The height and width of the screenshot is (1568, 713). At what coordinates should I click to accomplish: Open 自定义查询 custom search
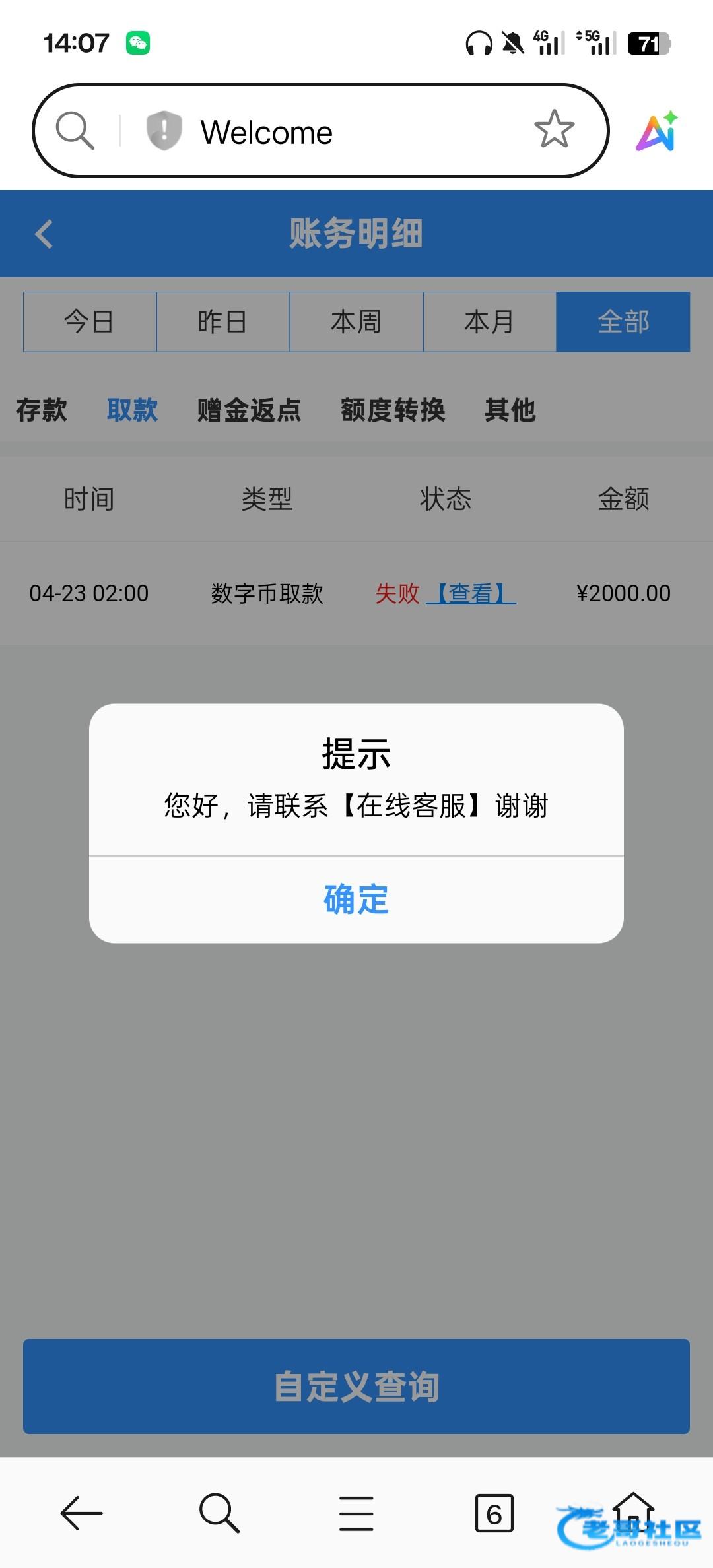[356, 1386]
